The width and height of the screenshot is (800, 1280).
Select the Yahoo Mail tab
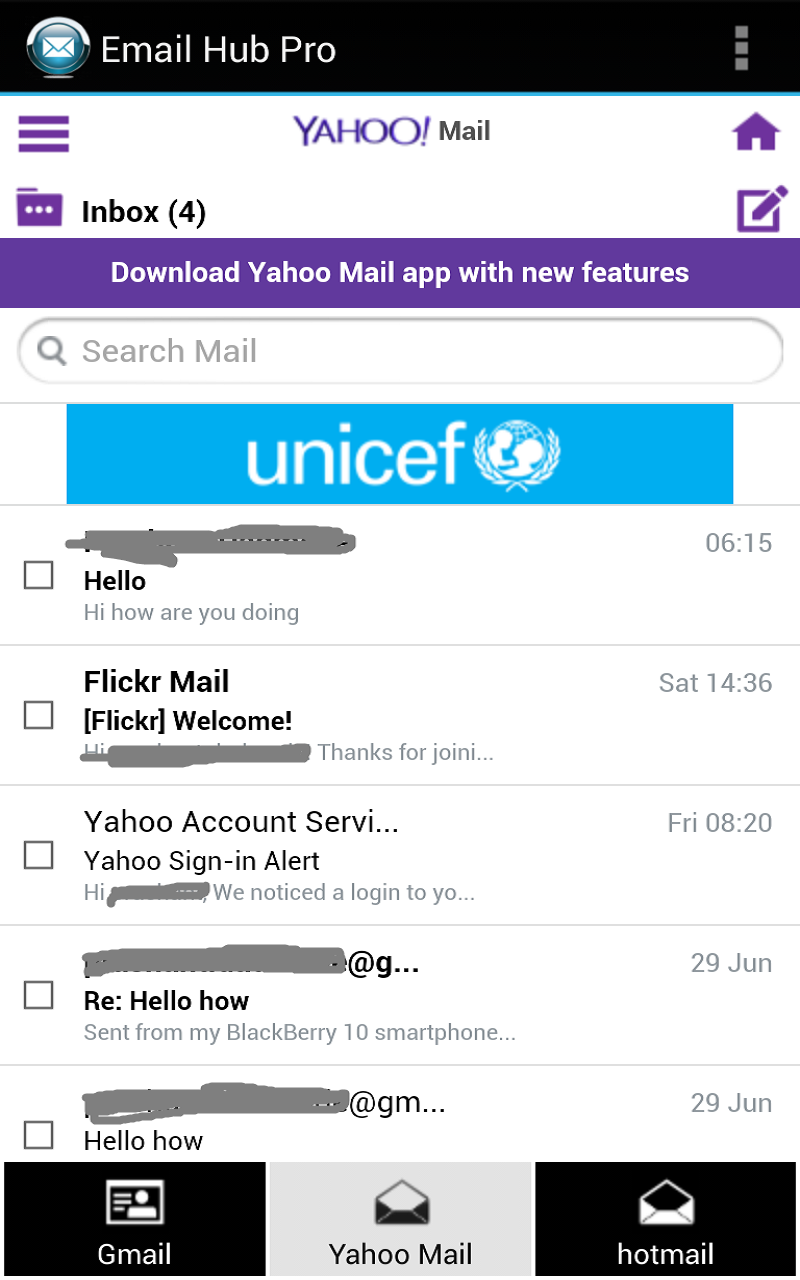click(399, 1218)
